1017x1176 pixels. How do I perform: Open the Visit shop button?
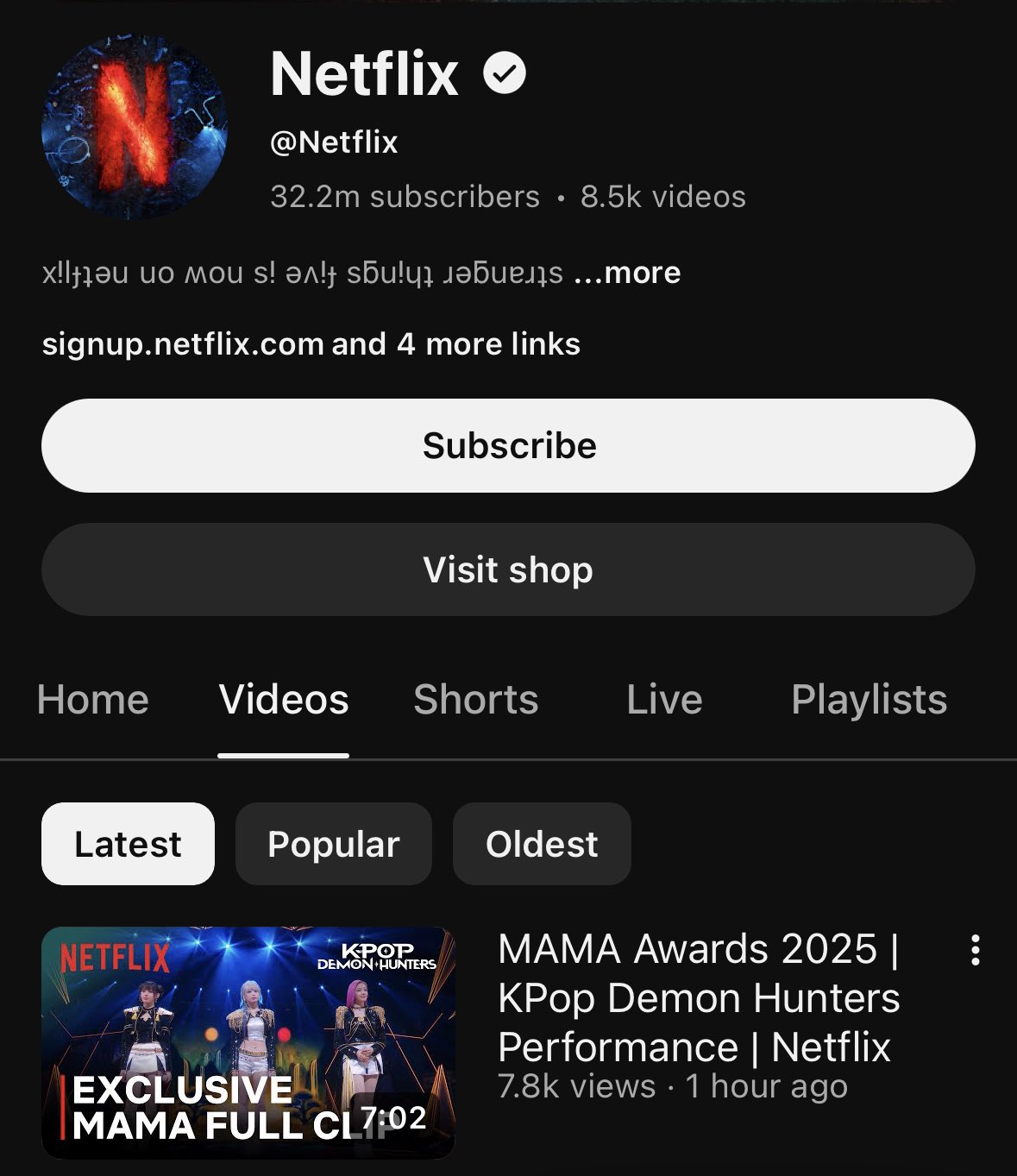click(x=508, y=570)
